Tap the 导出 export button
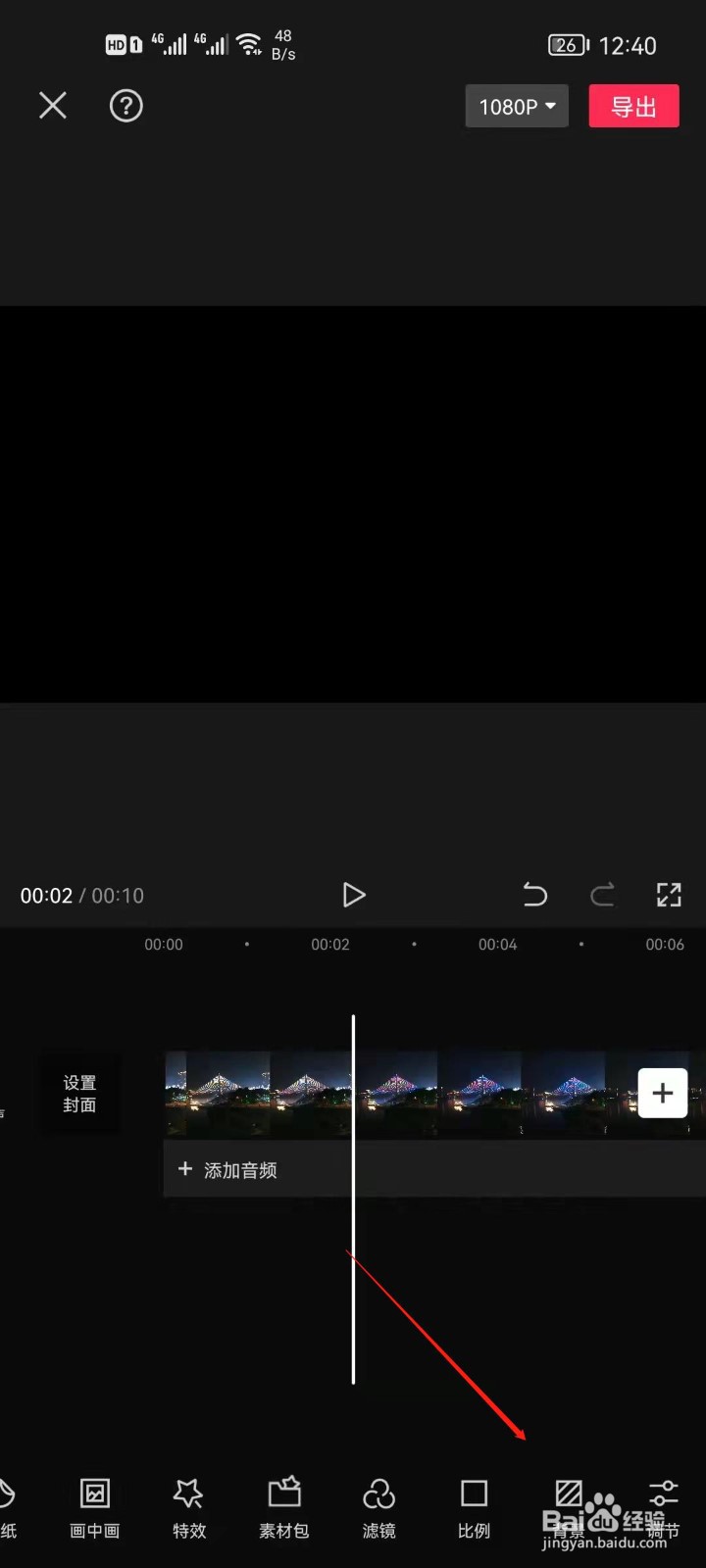The image size is (706, 1568). point(633,106)
